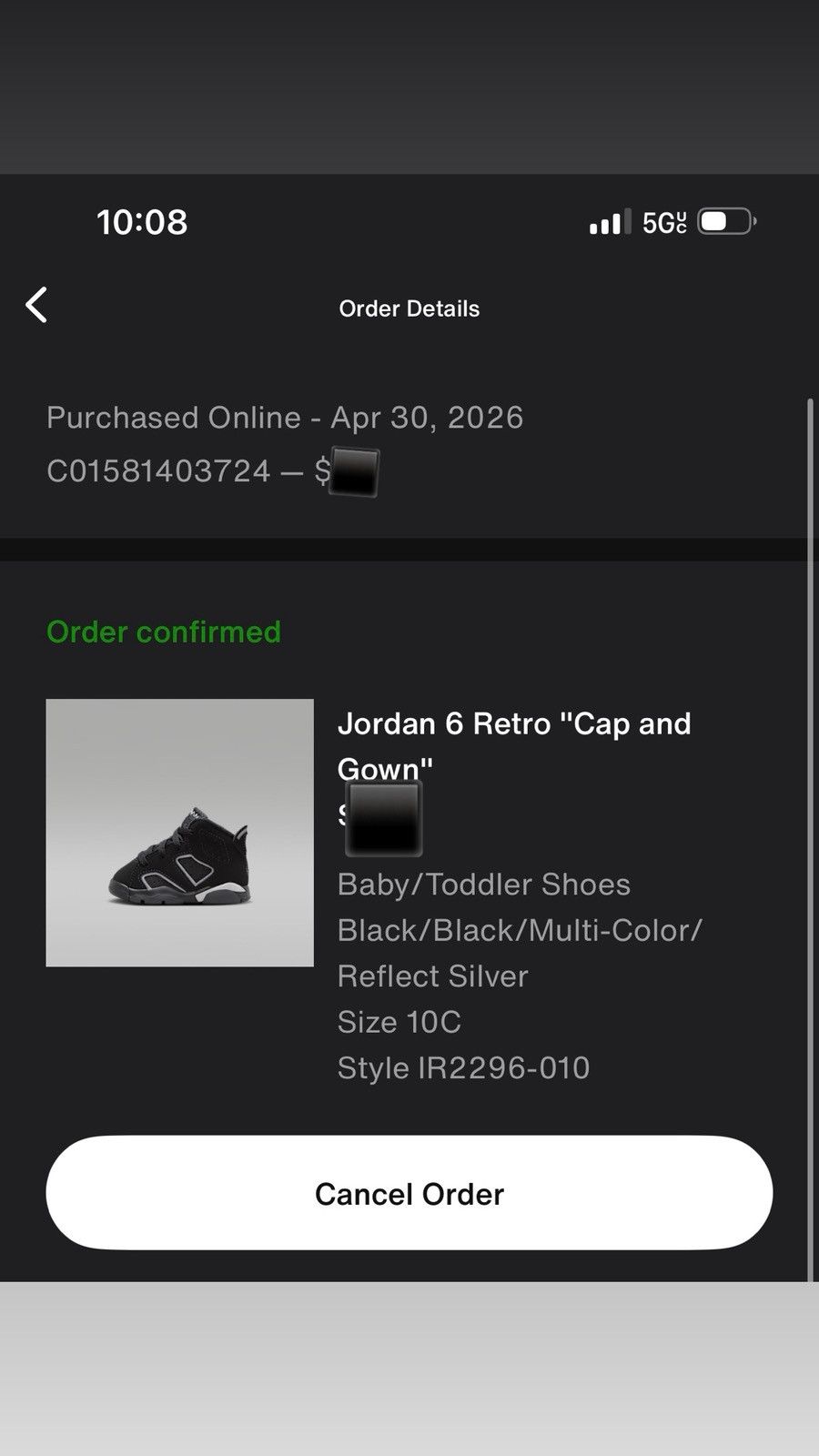Go back from Order Details
Viewport: 819px width, 1456px height.
pyautogui.click(x=36, y=306)
